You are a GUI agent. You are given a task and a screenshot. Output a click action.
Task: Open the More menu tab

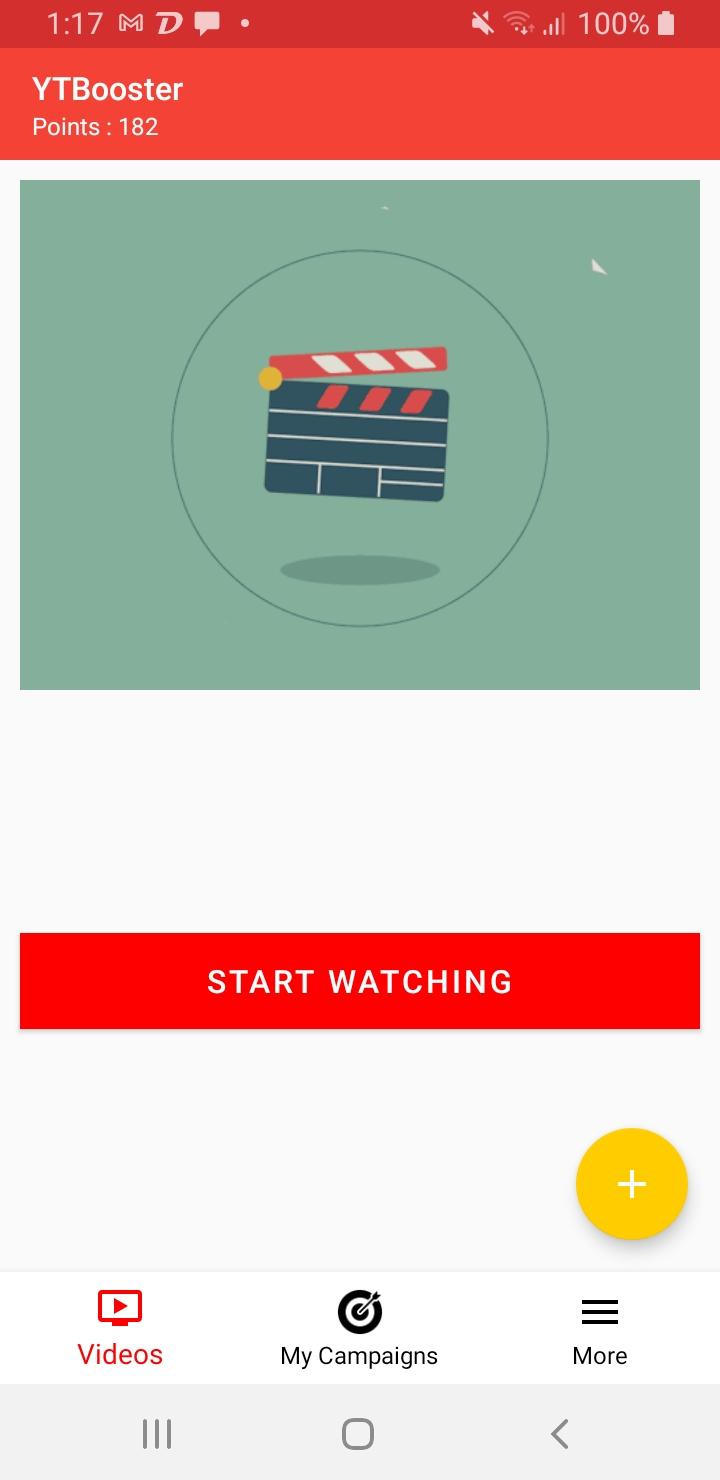600,1328
